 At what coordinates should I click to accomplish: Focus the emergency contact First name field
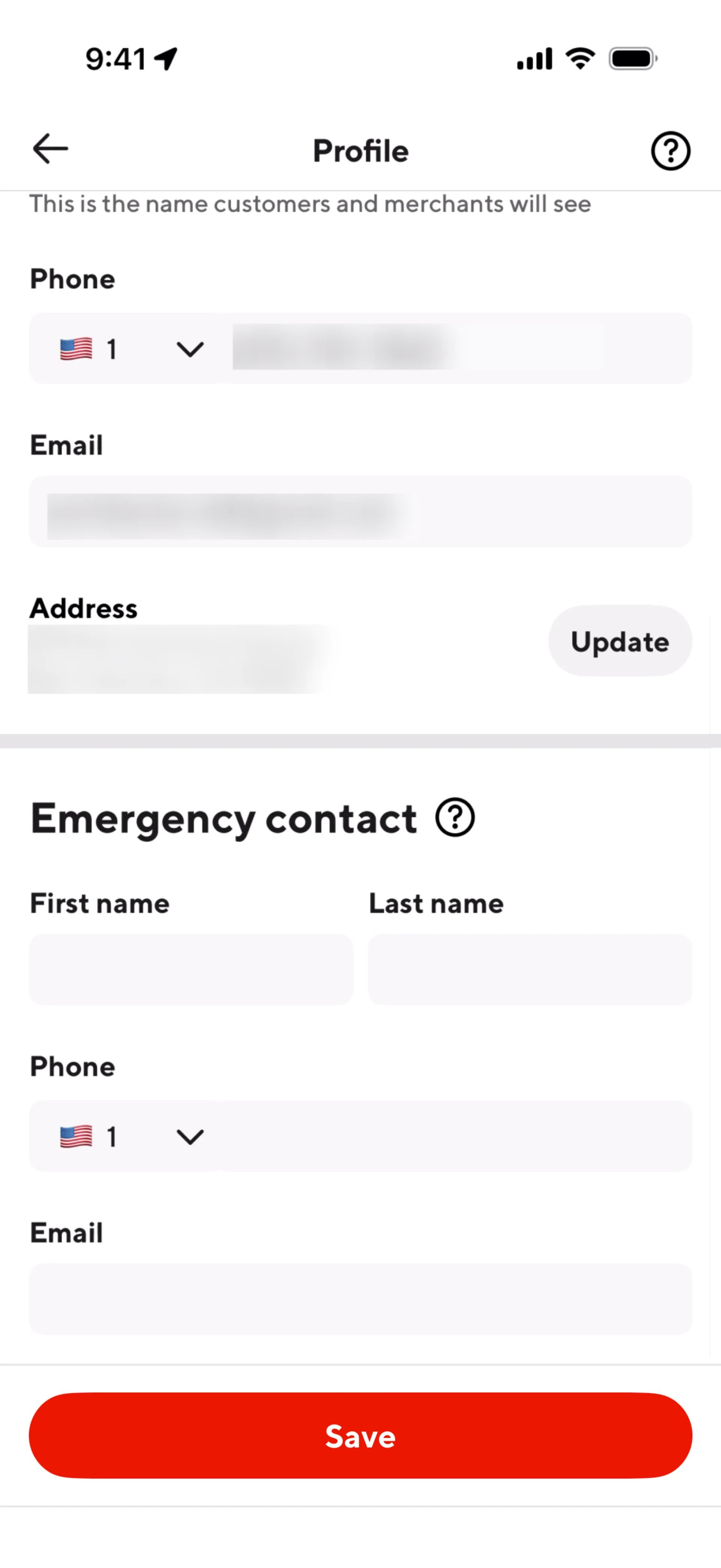tap(191, 969)
